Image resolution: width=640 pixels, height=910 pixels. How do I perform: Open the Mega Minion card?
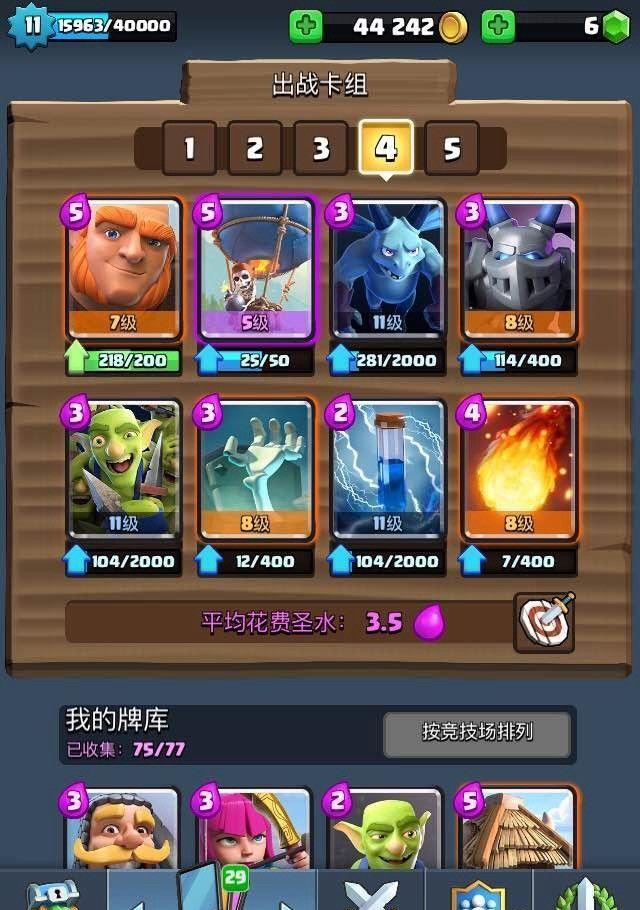click(x=519, y=270)
